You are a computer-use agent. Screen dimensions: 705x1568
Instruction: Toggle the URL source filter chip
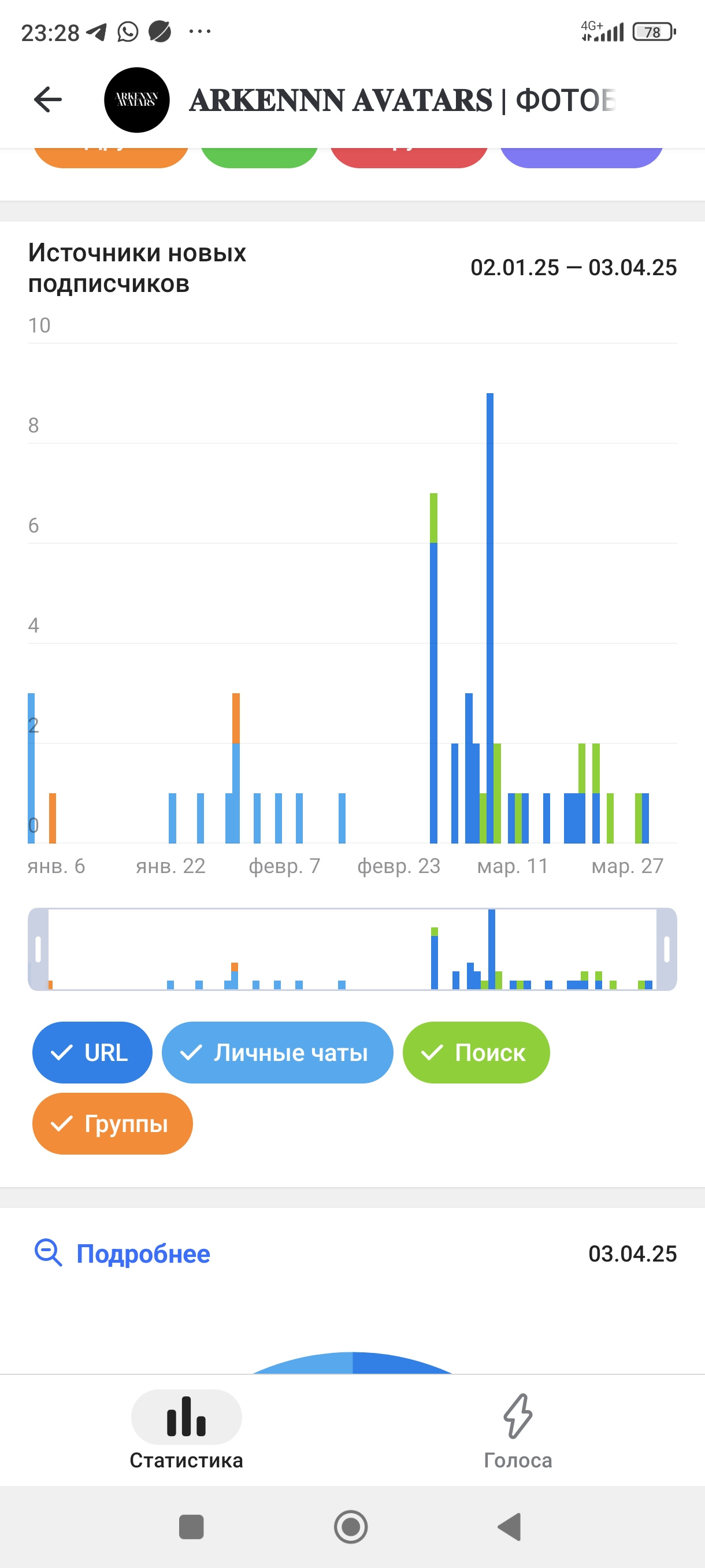click(92, 1052)
